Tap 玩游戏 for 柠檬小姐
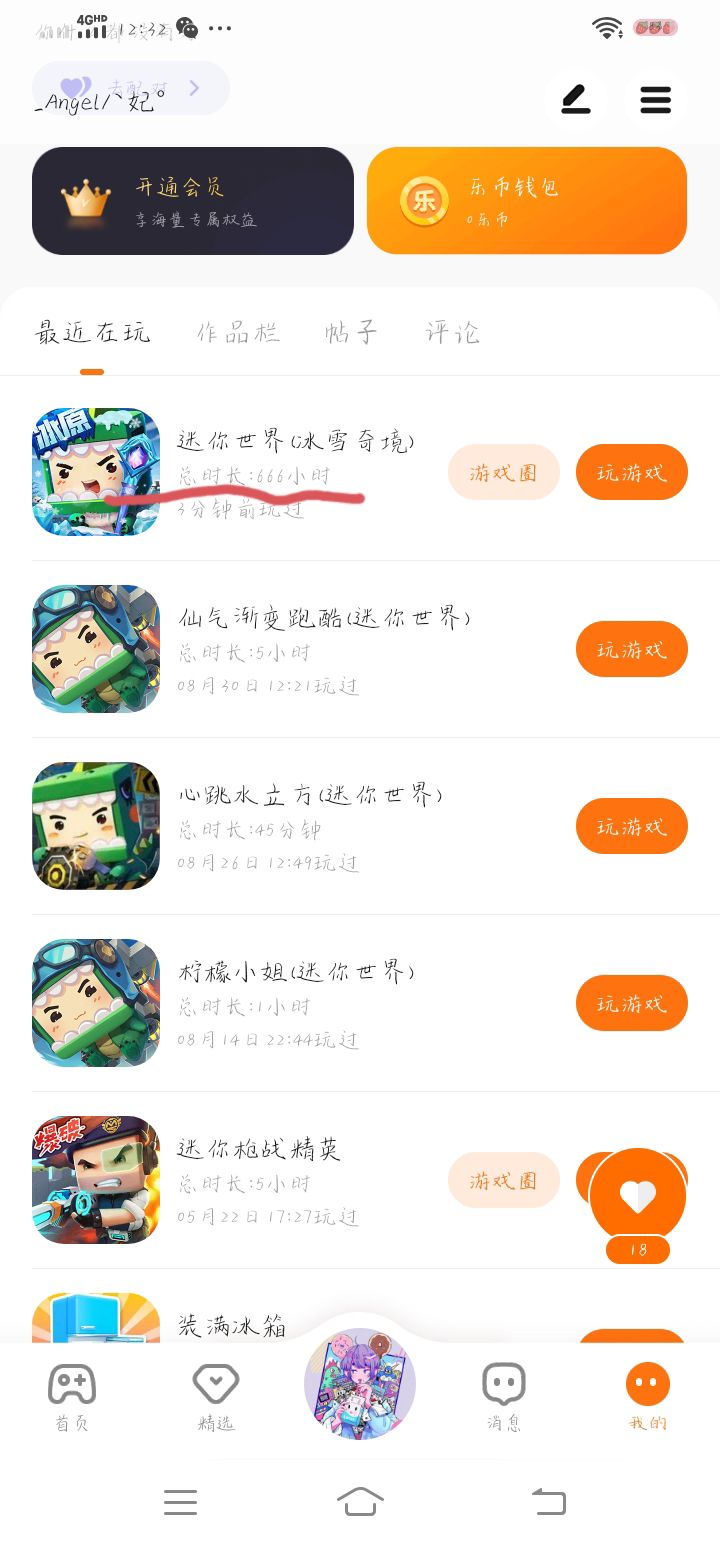 point(631,1003)
